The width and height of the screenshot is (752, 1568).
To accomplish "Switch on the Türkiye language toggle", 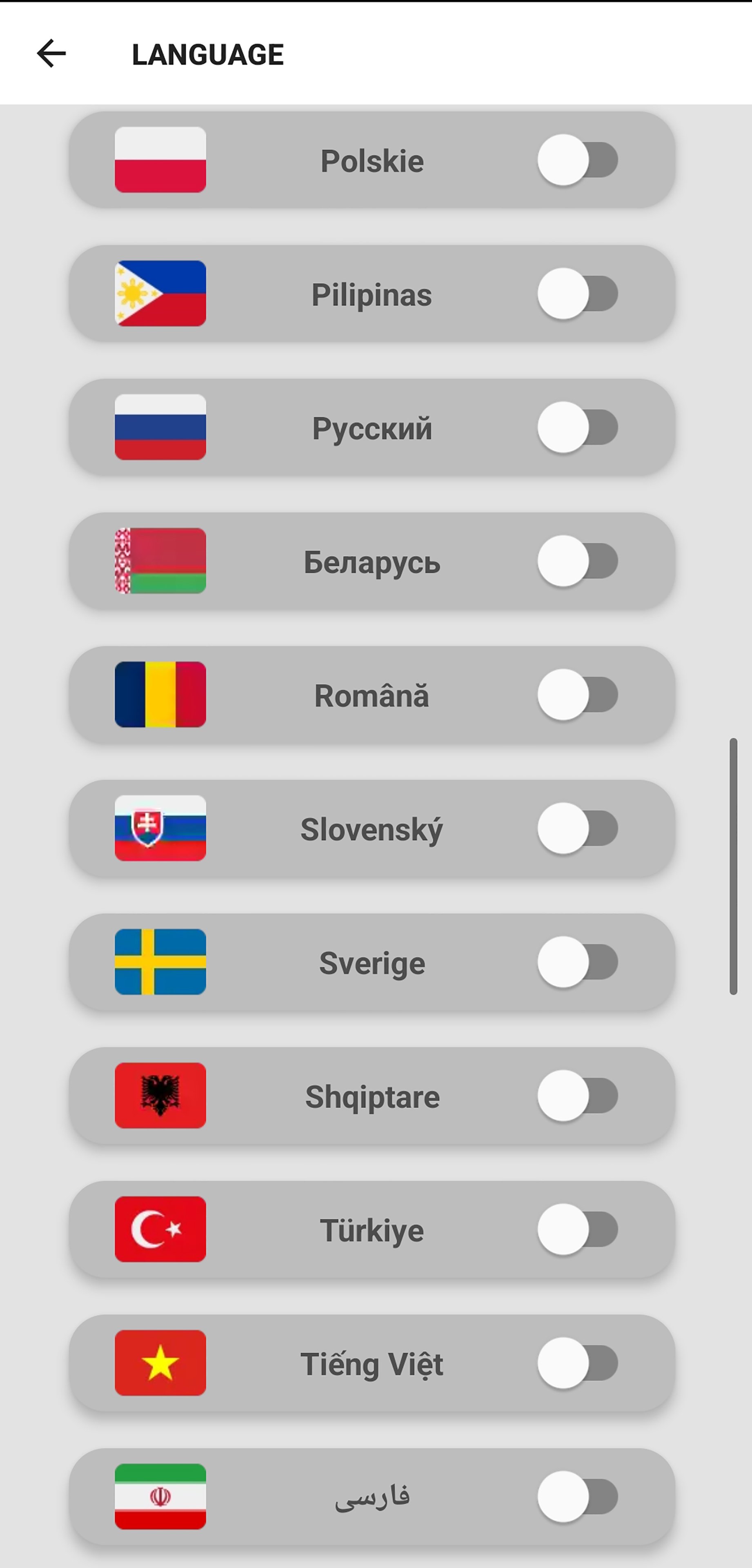I will tap(577, 1229).
